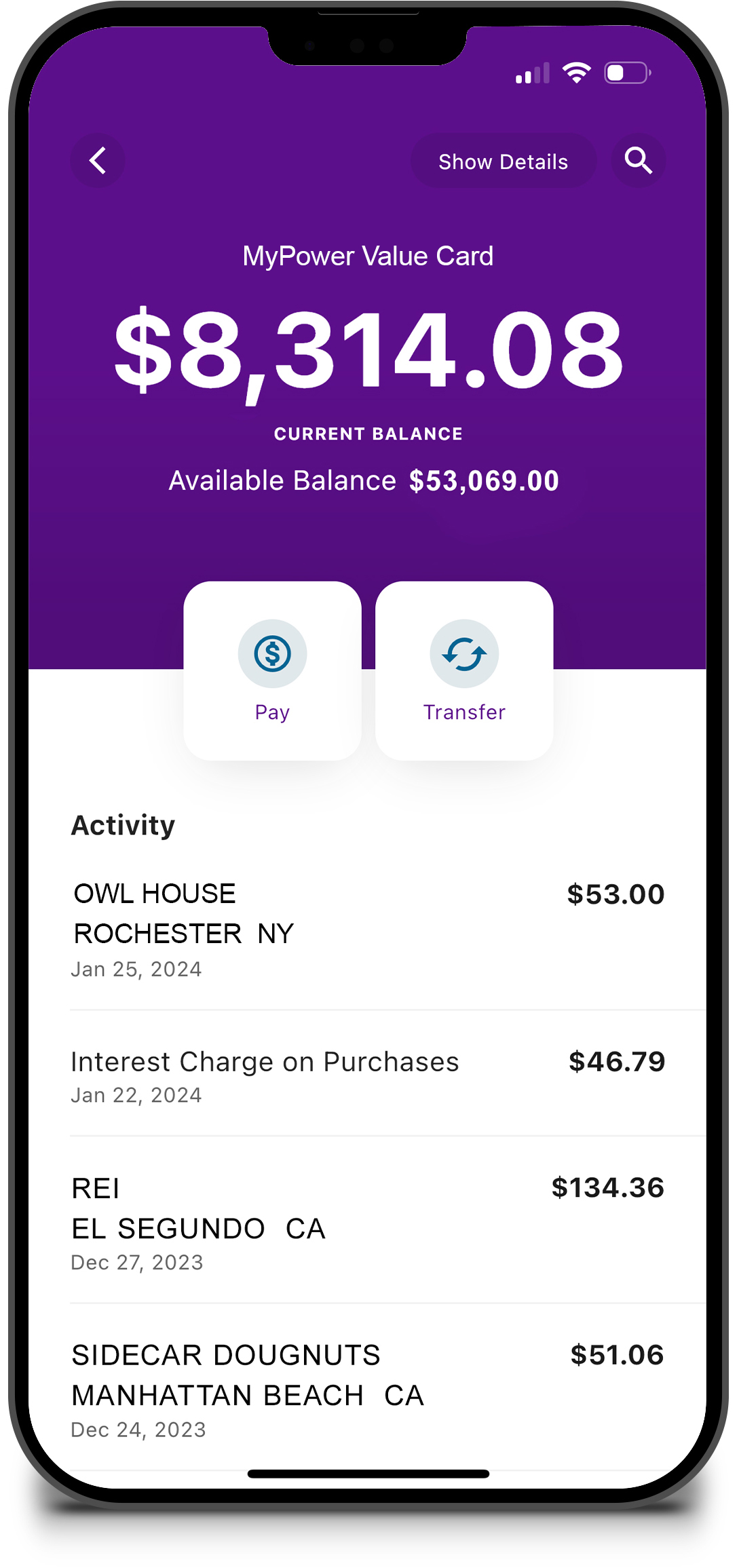This screenshot has height=1568, width=739.
Task: Click the circular arrows inside Transfer card
Action: click(464, 653)
